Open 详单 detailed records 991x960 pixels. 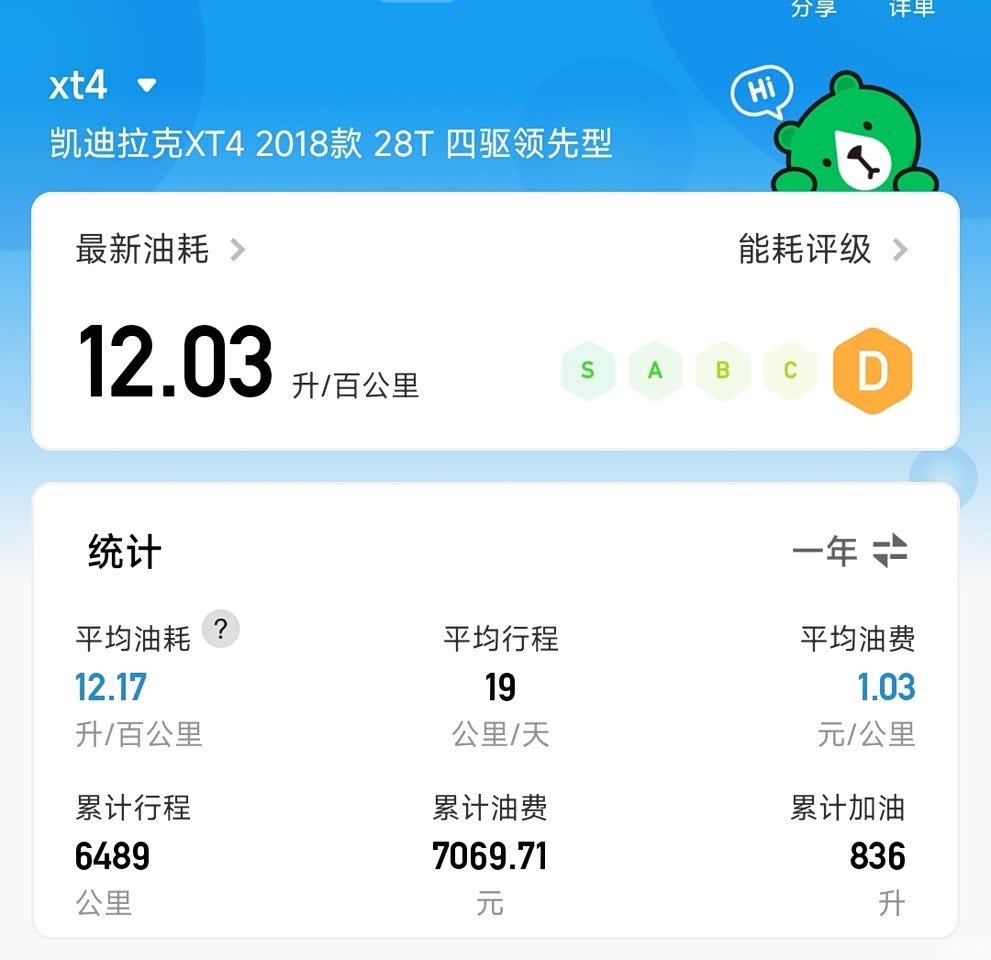911,8
